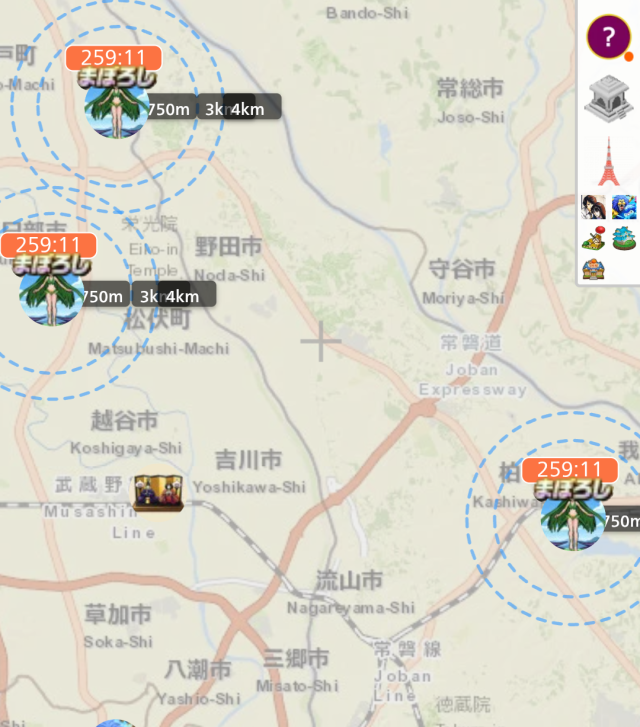Select the two-character portrait icon in the sidebar
Screen dimensions: 640x727
(594, 207)
